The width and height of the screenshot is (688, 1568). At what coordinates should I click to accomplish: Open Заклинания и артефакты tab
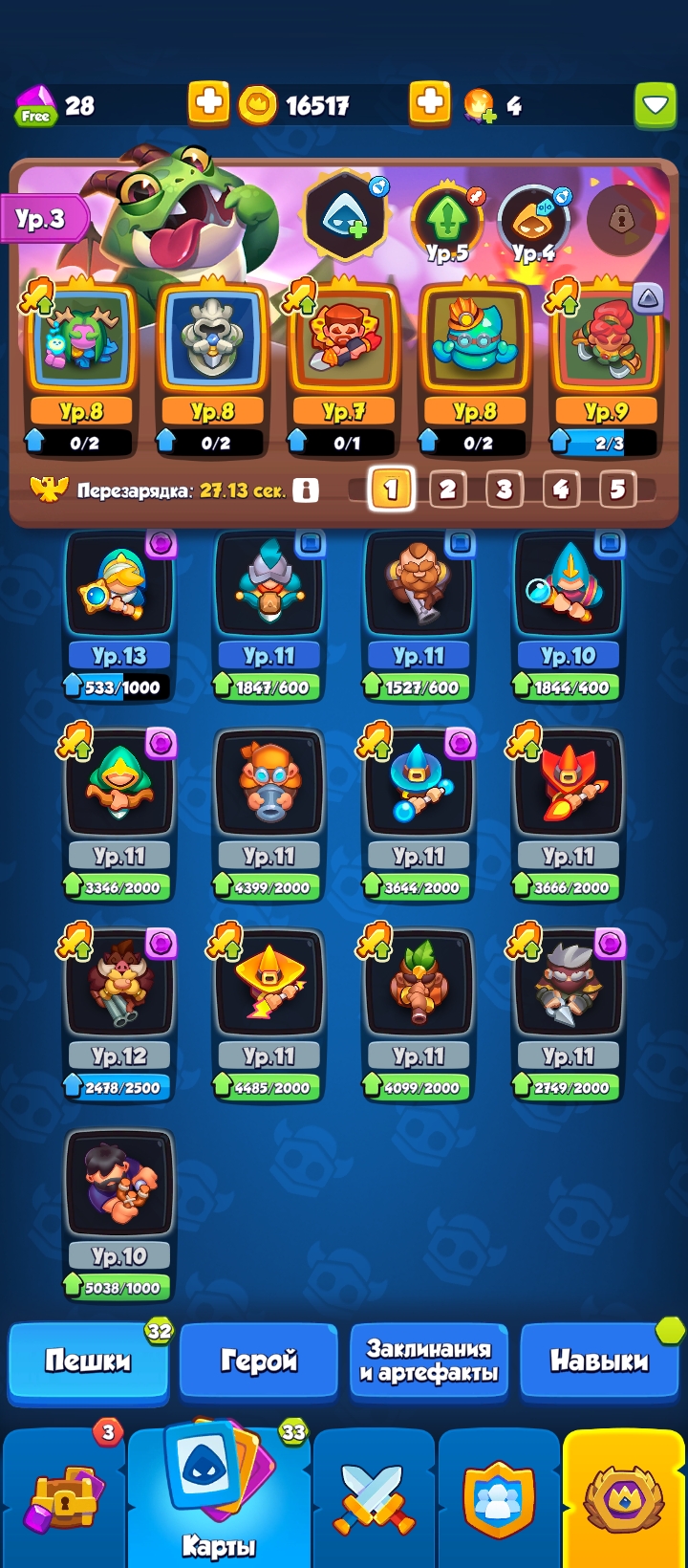[429, 1361]
